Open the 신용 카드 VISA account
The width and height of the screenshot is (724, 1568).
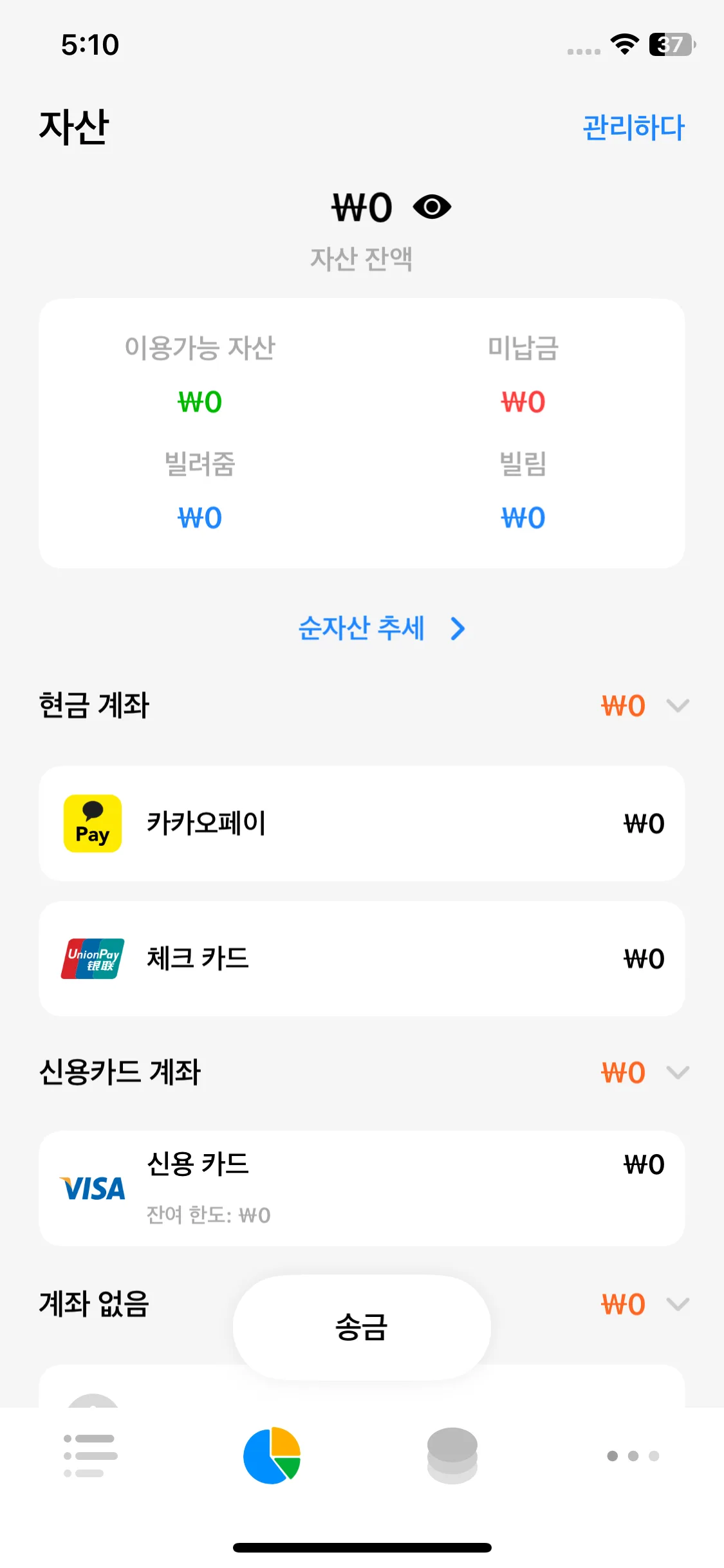[x=362, y=1188]
